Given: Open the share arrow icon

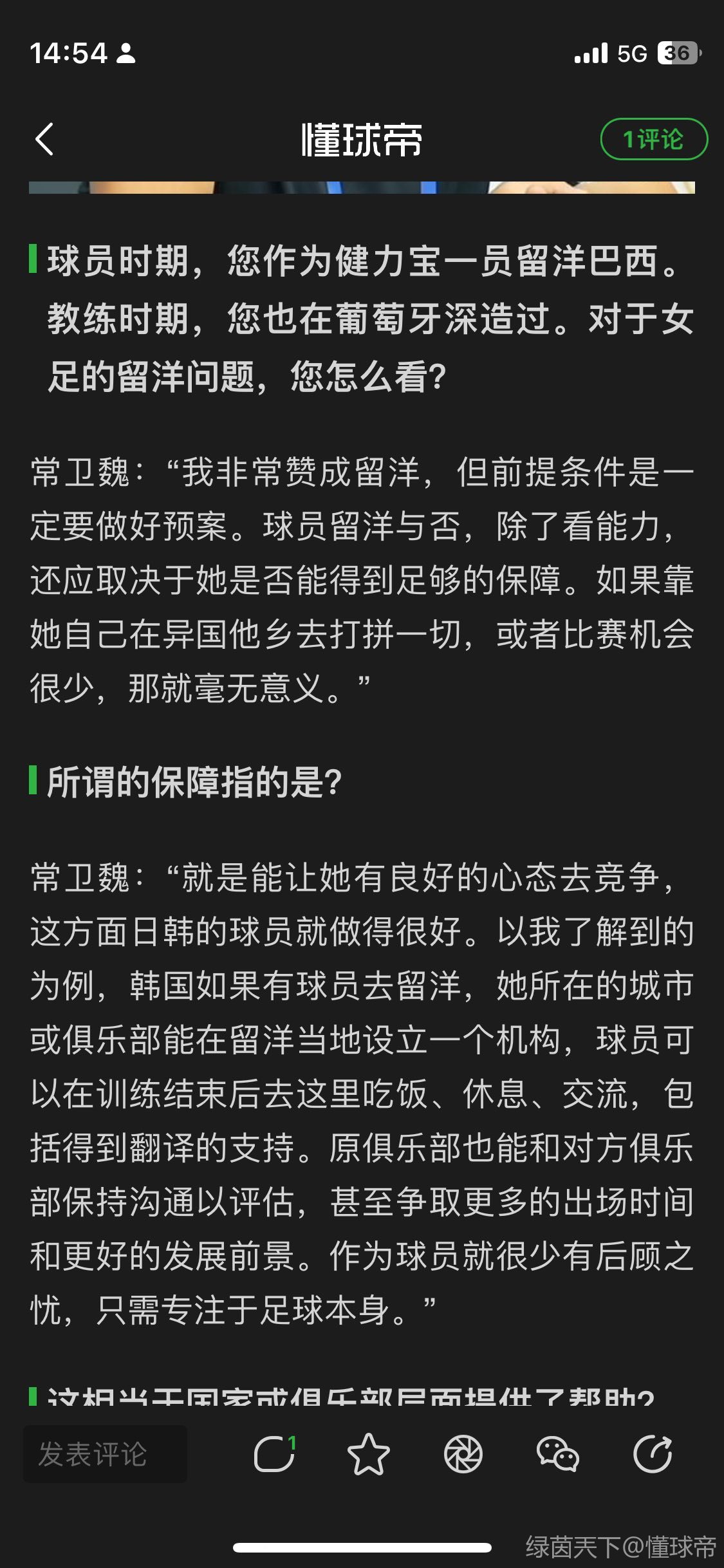Looking at the screenshot, I should 653,1454.
